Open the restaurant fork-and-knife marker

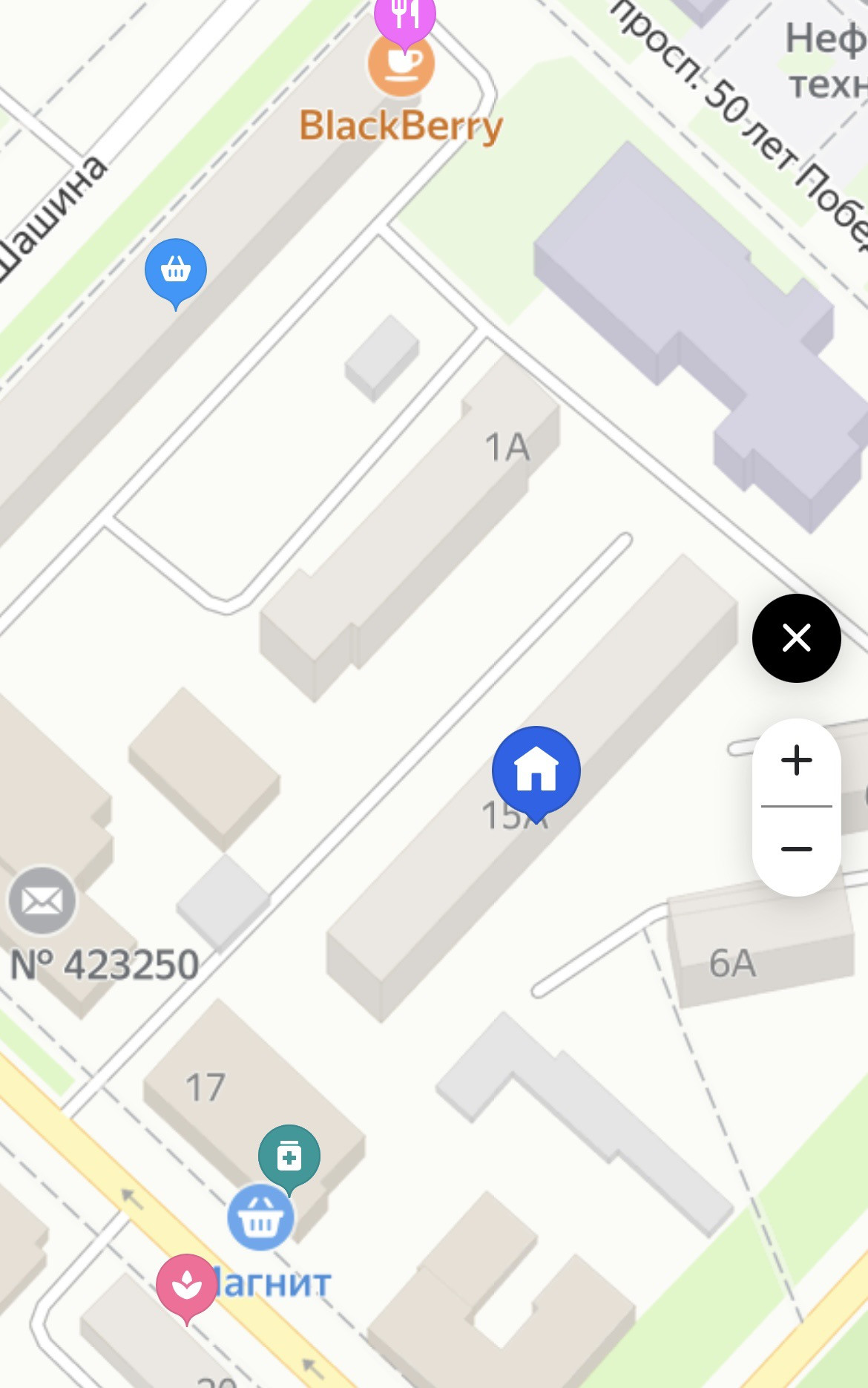point(404,16)
